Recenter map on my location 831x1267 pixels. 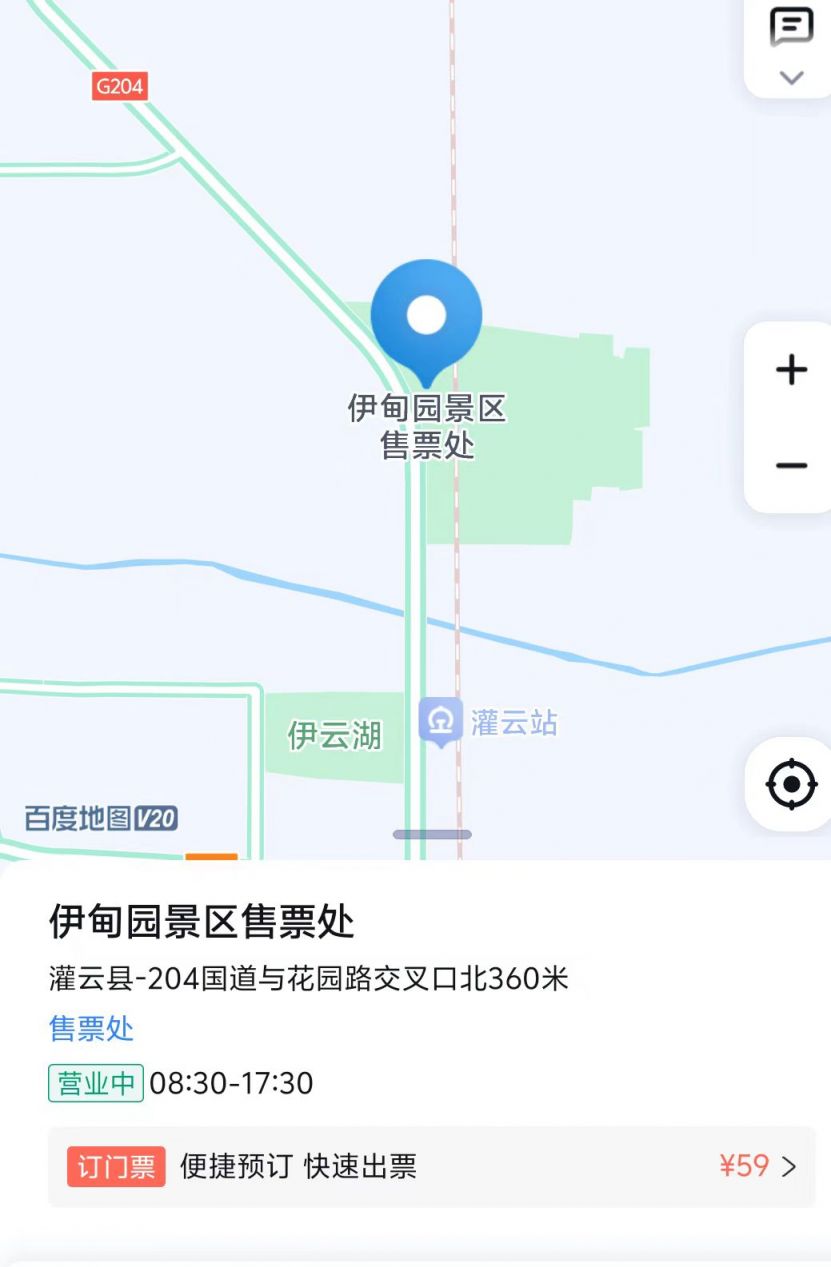(791, 784)
